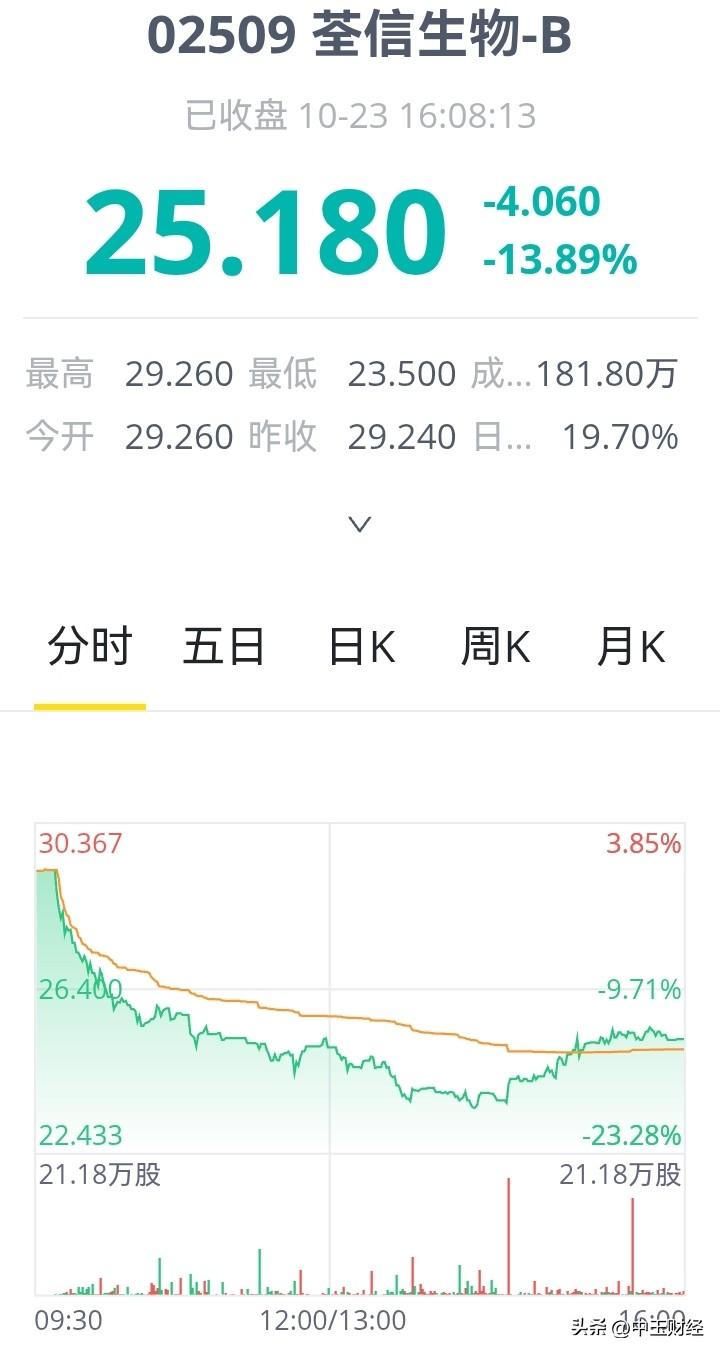Click the 昨收 previous close 29.240
The width and height of the screenshot is (720, 1353).
coord(402,436)
